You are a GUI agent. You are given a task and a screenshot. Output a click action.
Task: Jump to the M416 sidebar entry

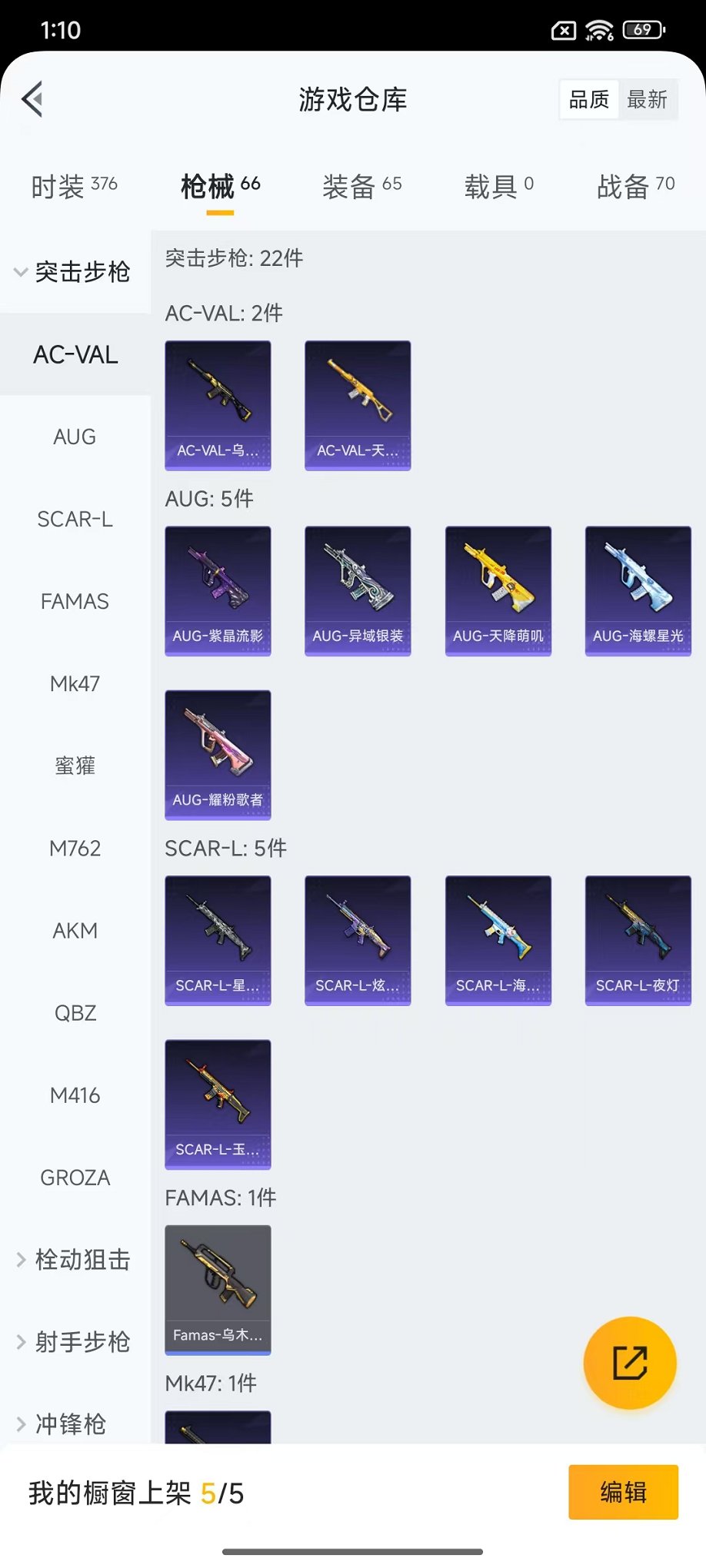pyautogui.click(x=75, y=1095)
